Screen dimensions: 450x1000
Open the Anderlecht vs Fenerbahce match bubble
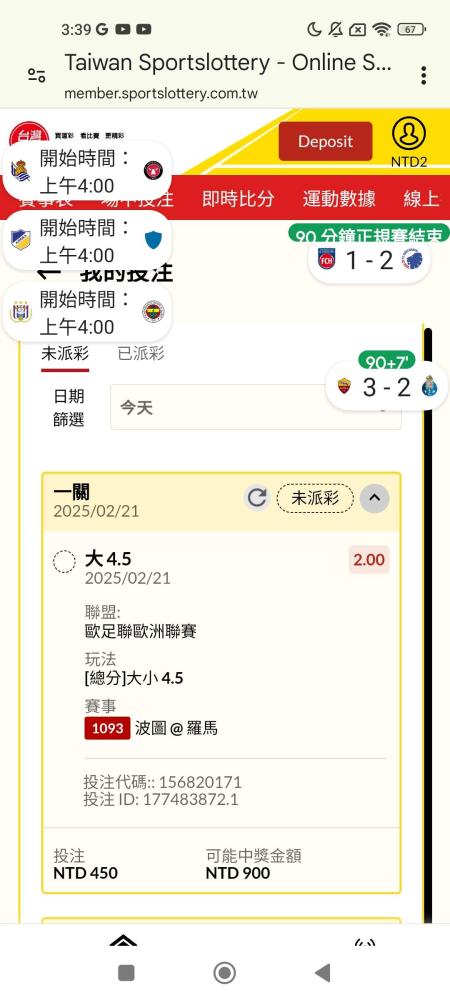(x=87, y=312)
